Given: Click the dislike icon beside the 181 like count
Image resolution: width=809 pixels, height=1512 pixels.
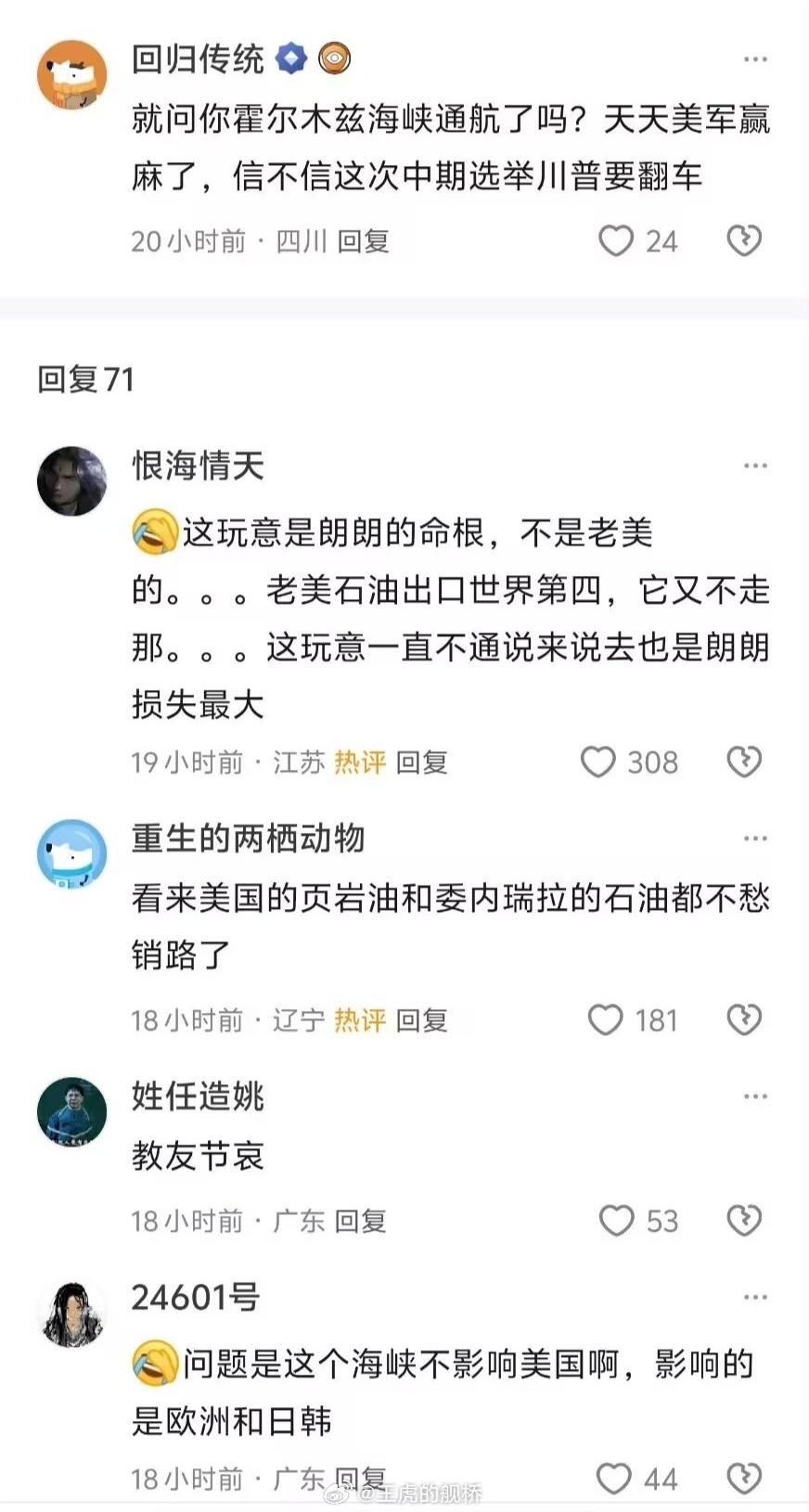Looking at the screenshot, I should 743,1019.
